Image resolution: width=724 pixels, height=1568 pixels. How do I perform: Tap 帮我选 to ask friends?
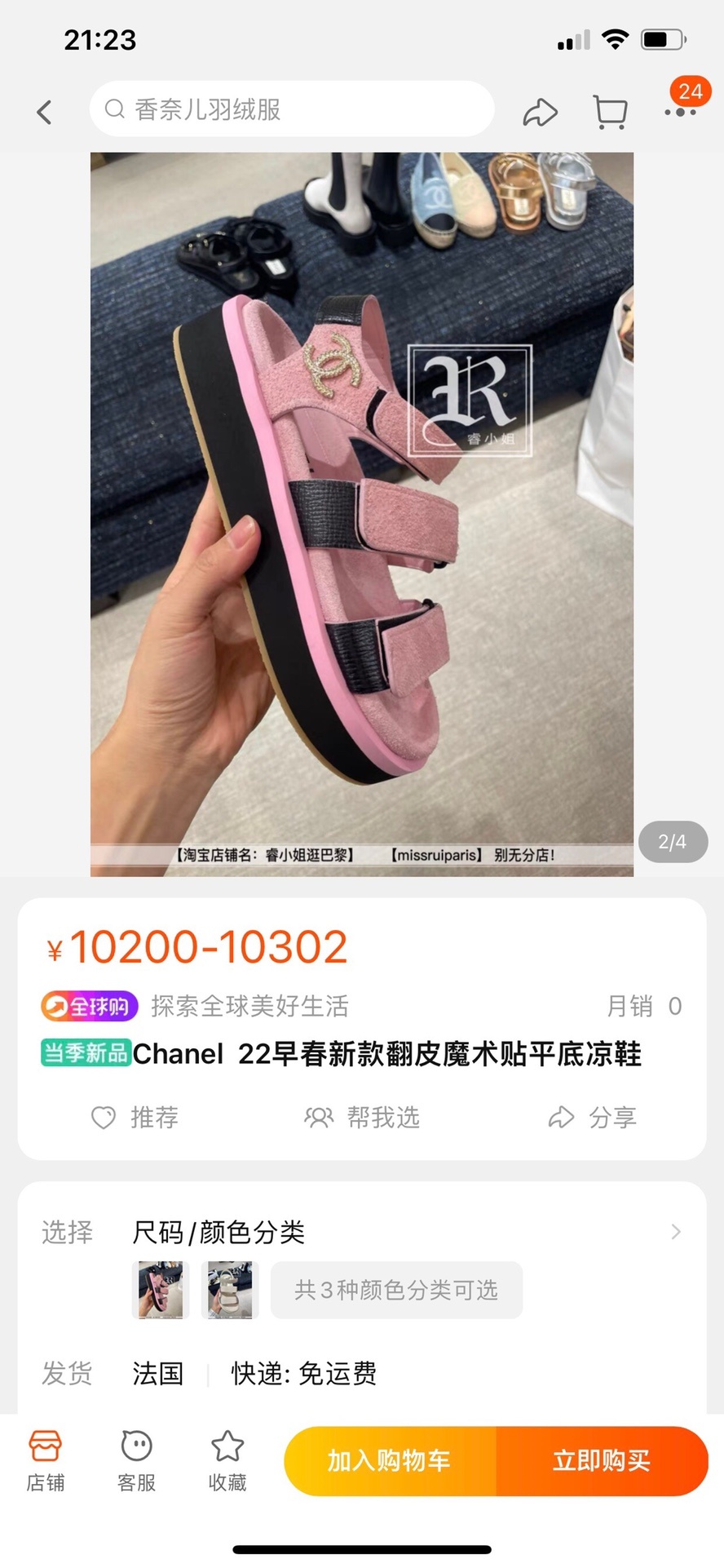pos(362,1117)
